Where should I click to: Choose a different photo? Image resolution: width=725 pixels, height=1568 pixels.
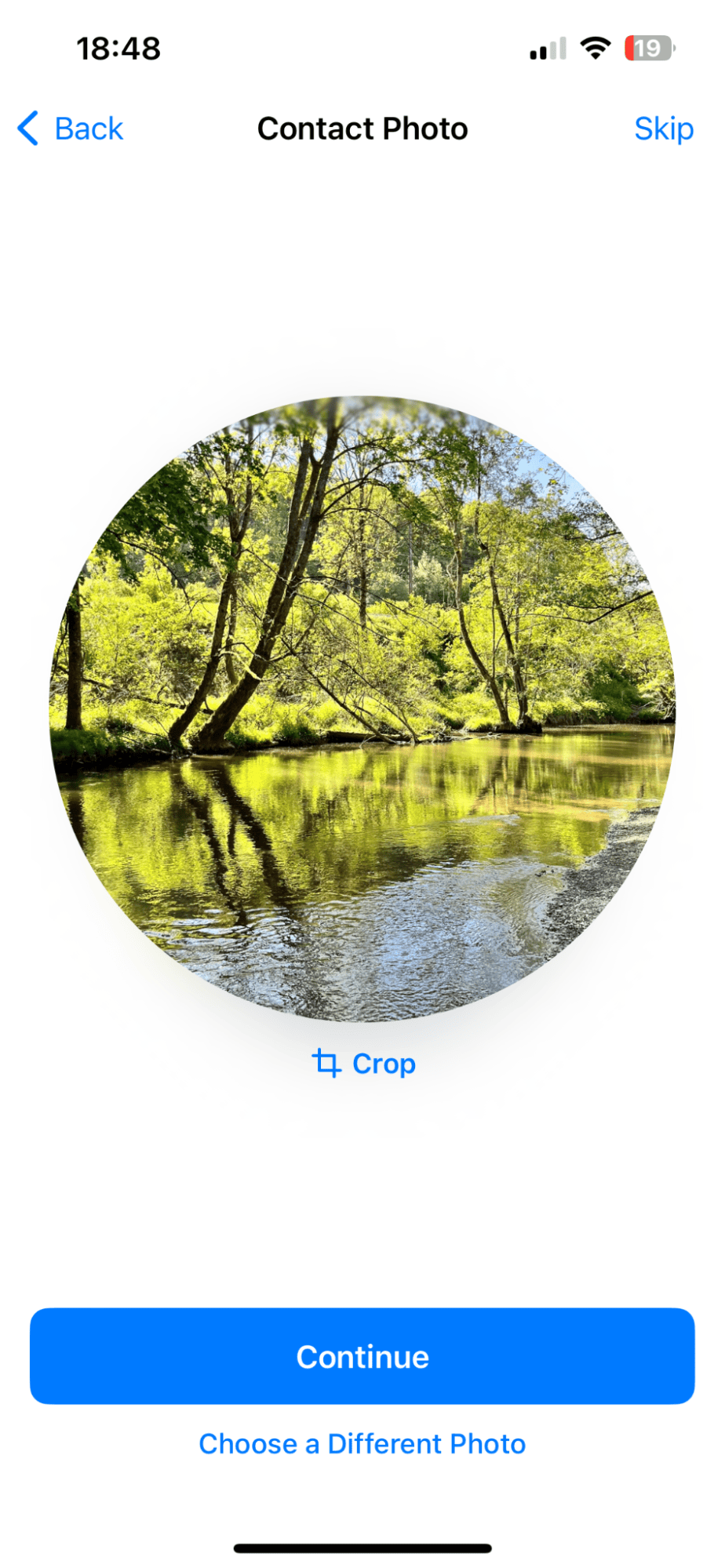click(x=362, y=1443)
